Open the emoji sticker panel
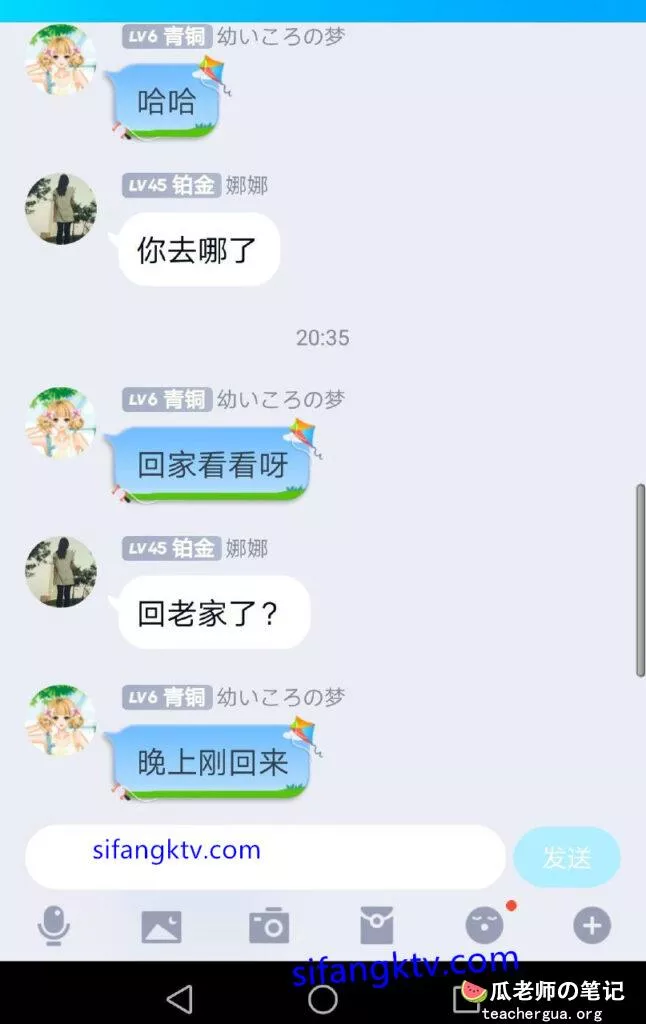Viewport: 646px width, 1024px height. (484, 927)
